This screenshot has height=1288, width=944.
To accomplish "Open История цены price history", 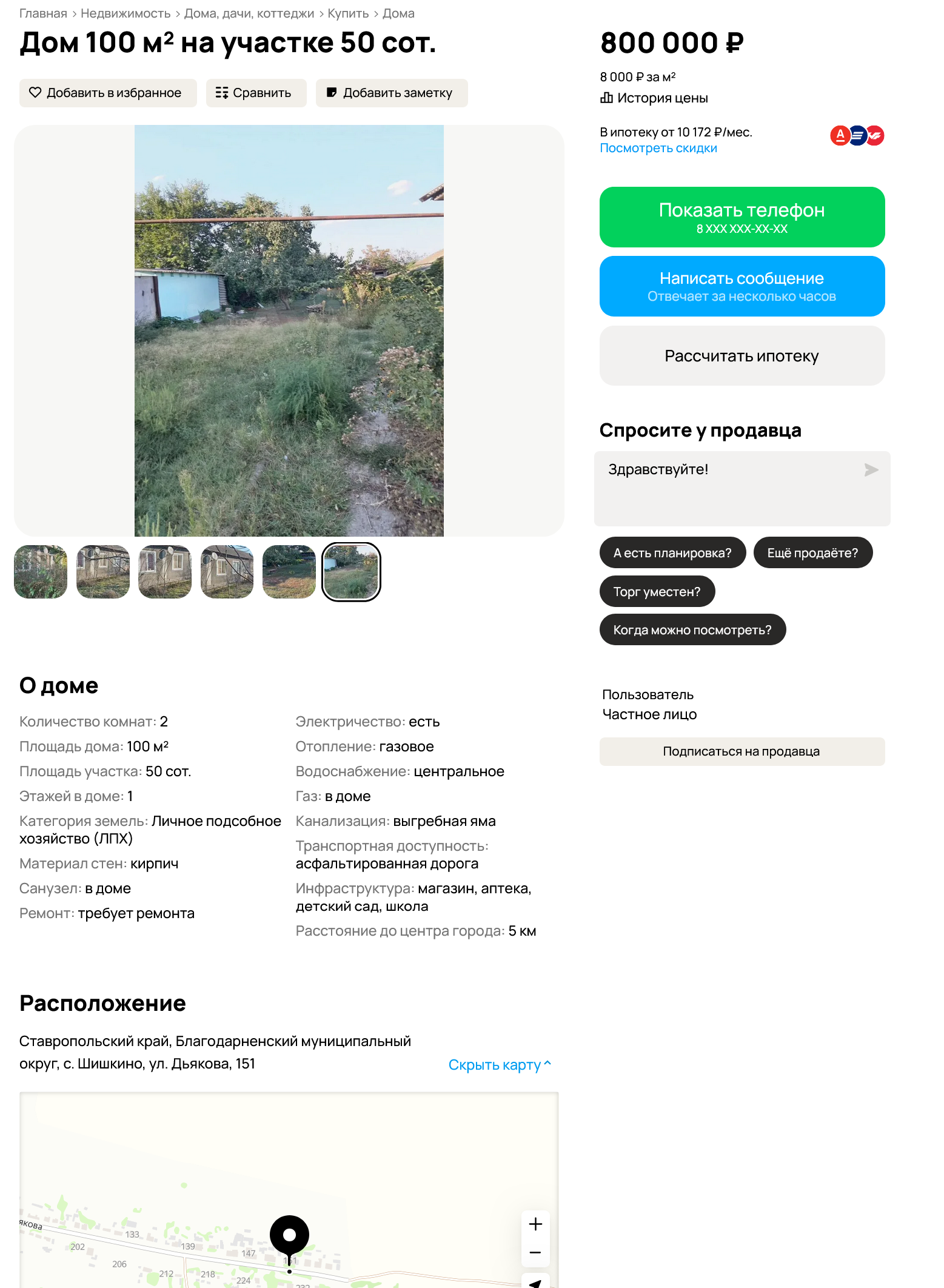I will pos(654,98).
